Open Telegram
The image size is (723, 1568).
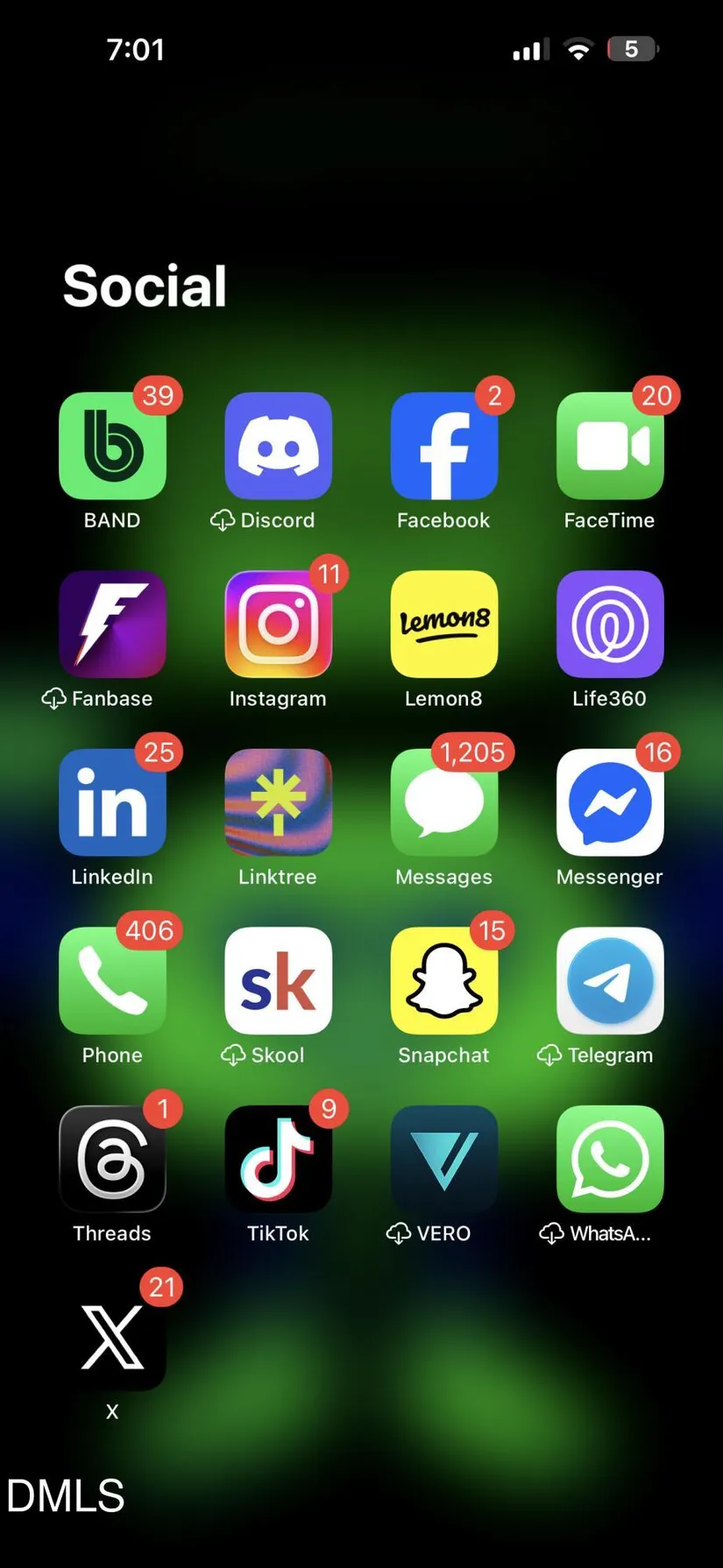pyautogui.click(x=610, y=980)
